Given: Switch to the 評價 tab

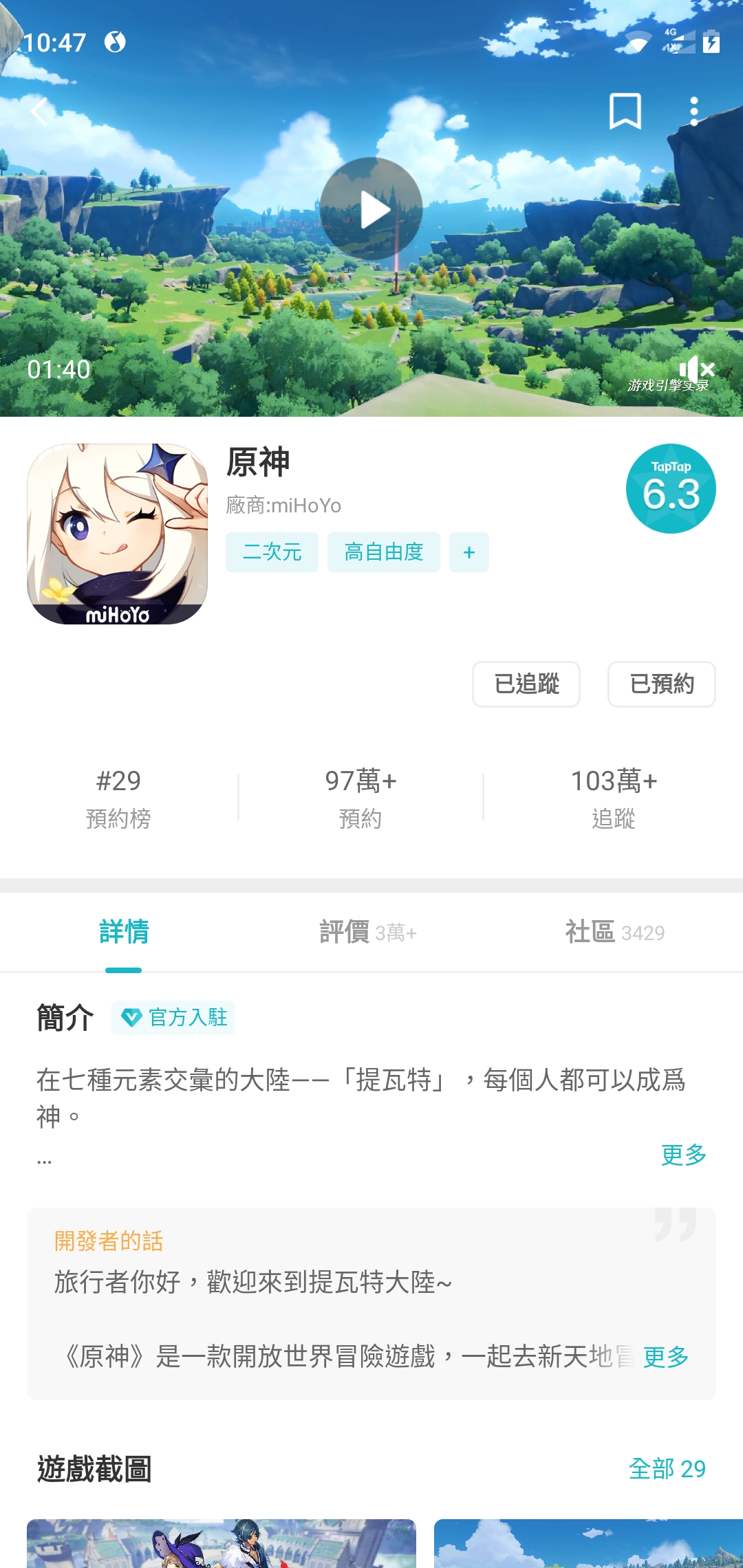Looking at the screenshot, I should [x=367, y=933].
